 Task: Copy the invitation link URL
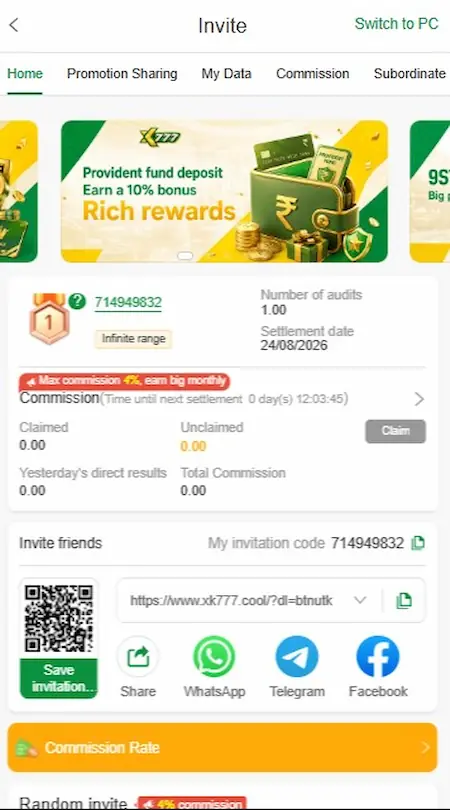404,600
